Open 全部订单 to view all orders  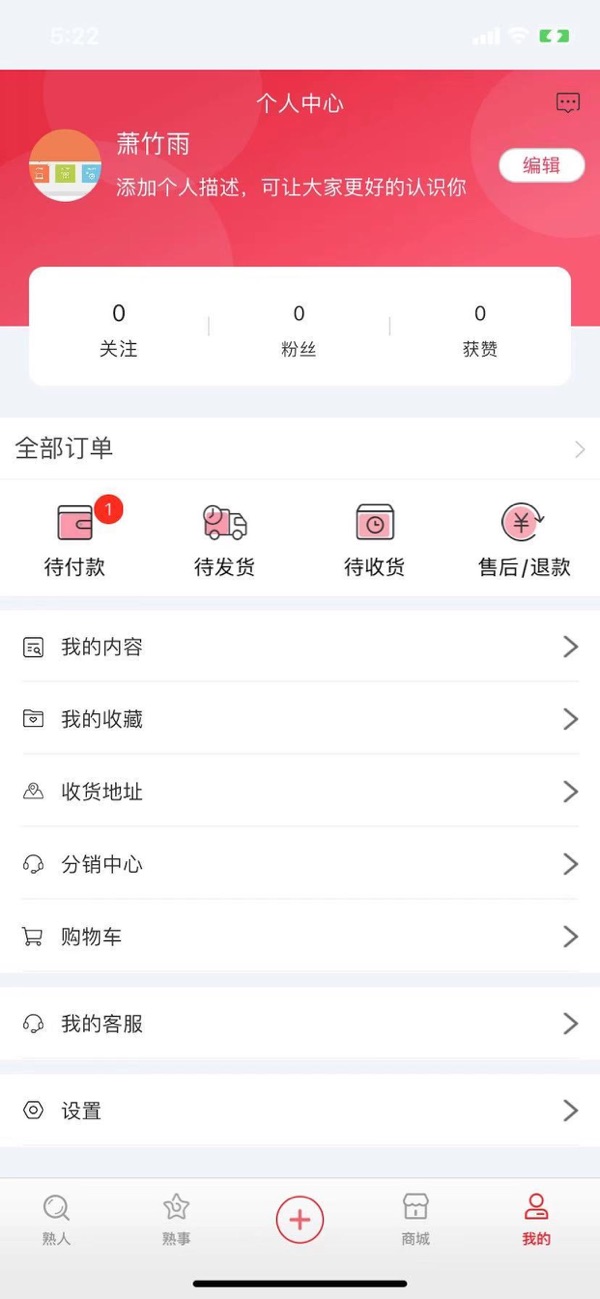coord(300,449)
